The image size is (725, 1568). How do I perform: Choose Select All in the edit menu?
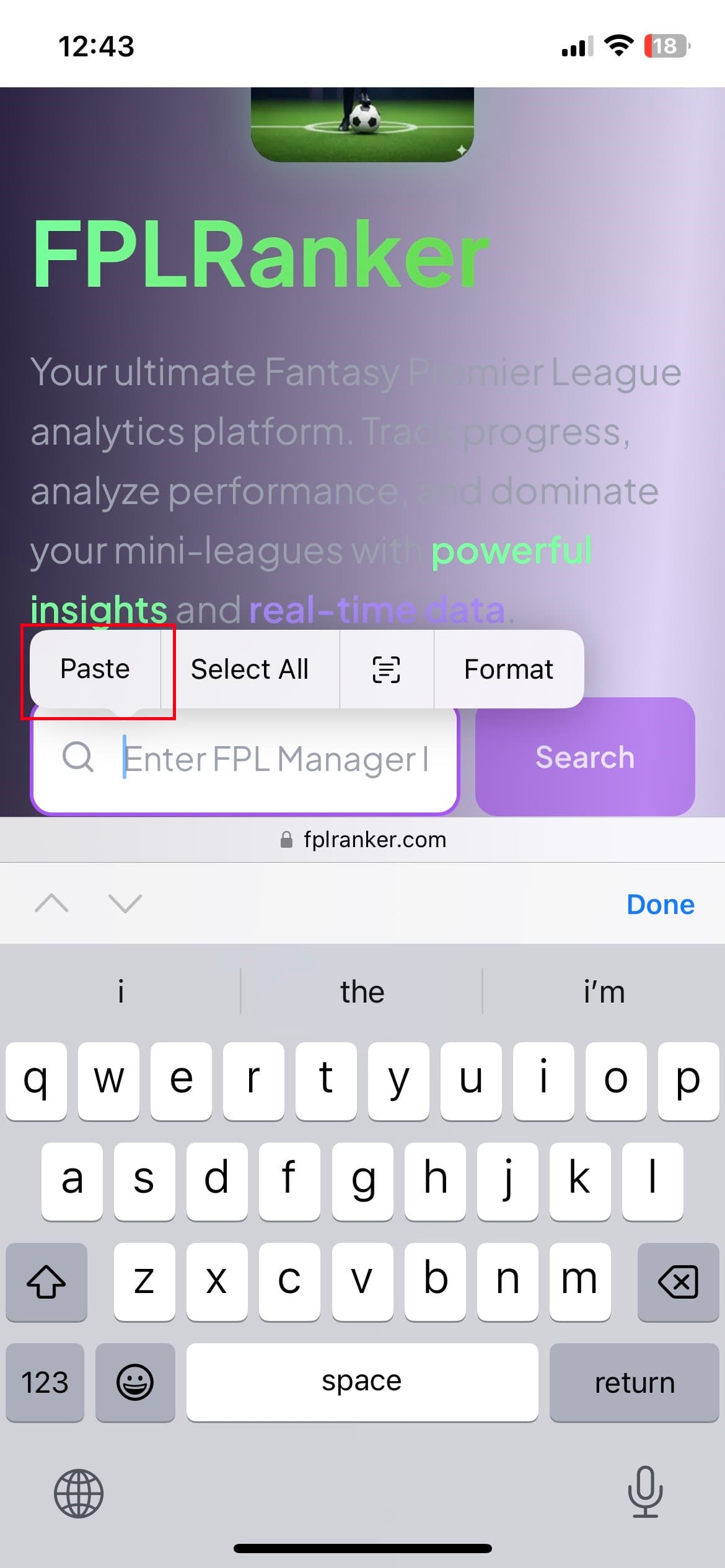tap(249, 669)
